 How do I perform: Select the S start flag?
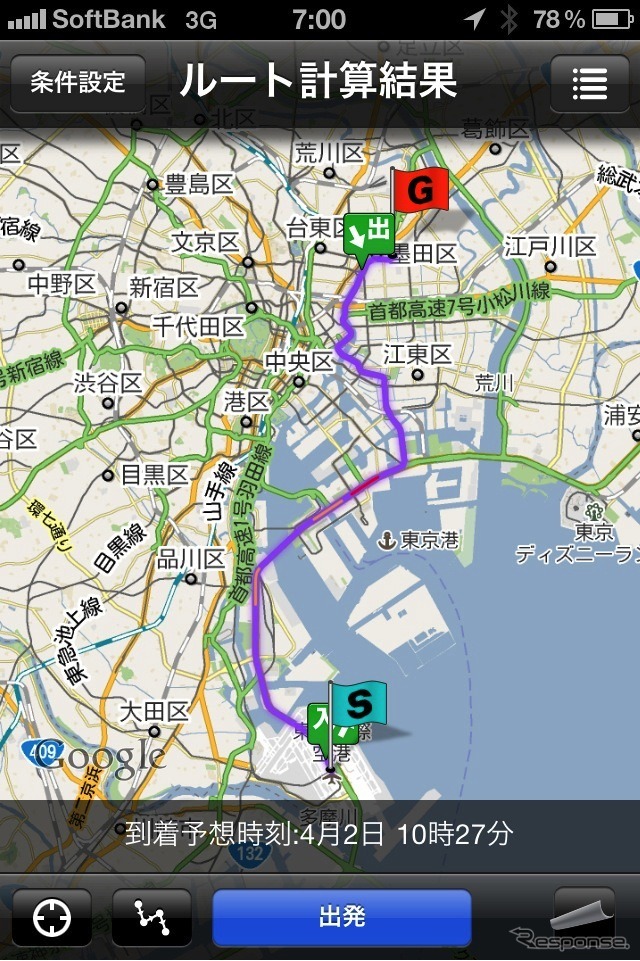coord(358,704)
